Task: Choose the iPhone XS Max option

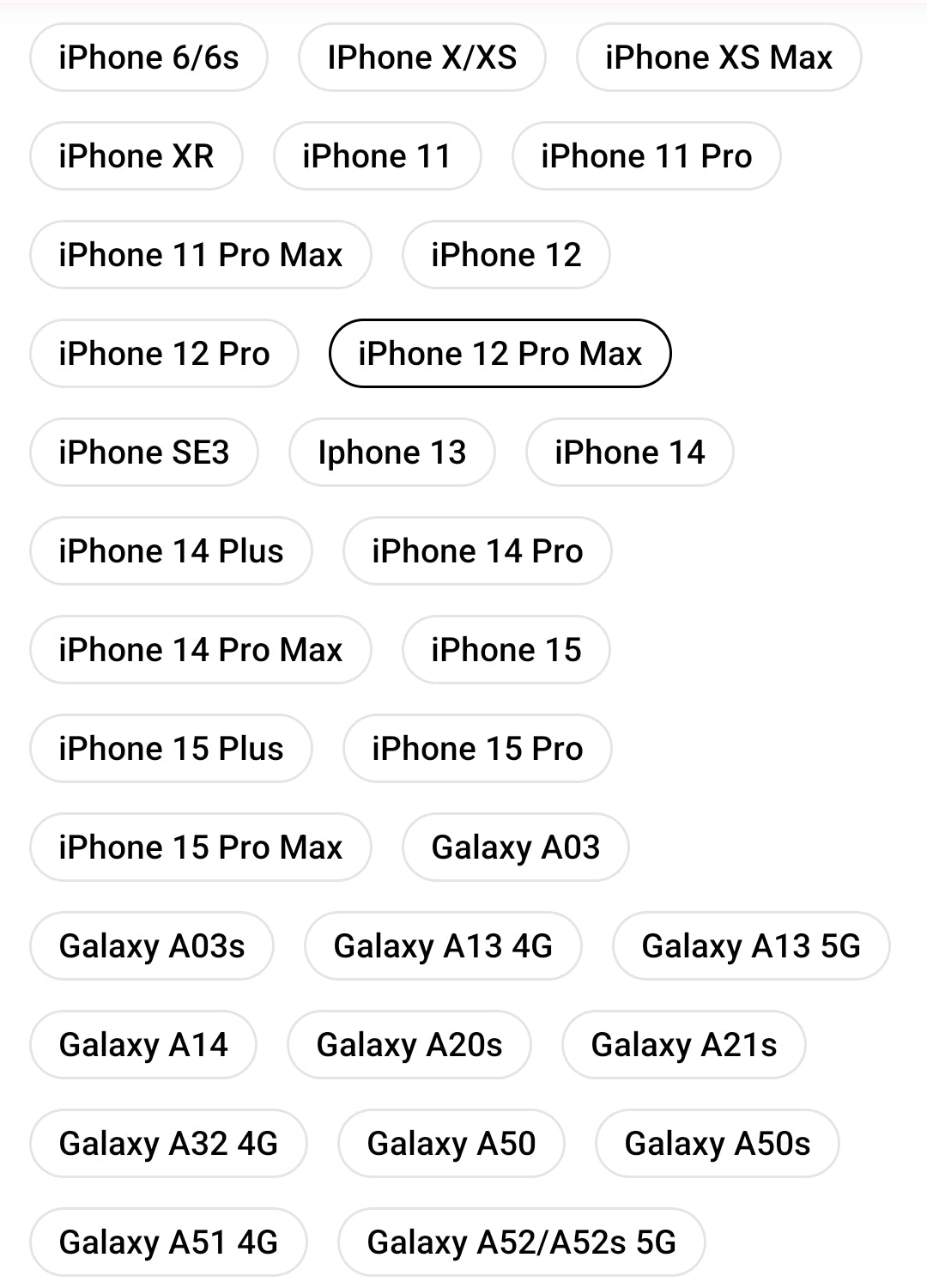Action: (x=718, y=58)
